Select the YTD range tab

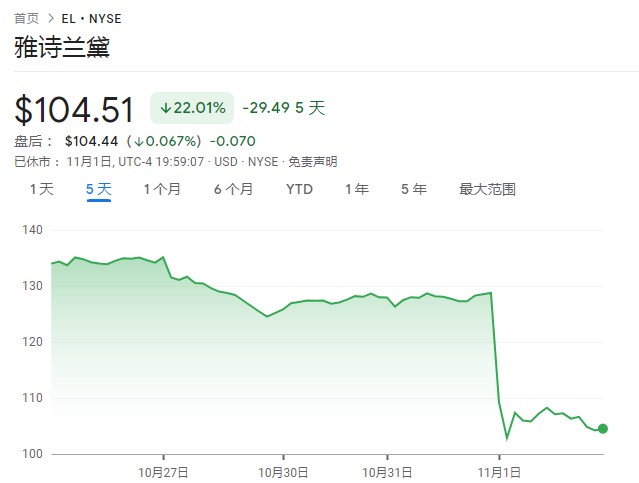(x=299, y=189)
